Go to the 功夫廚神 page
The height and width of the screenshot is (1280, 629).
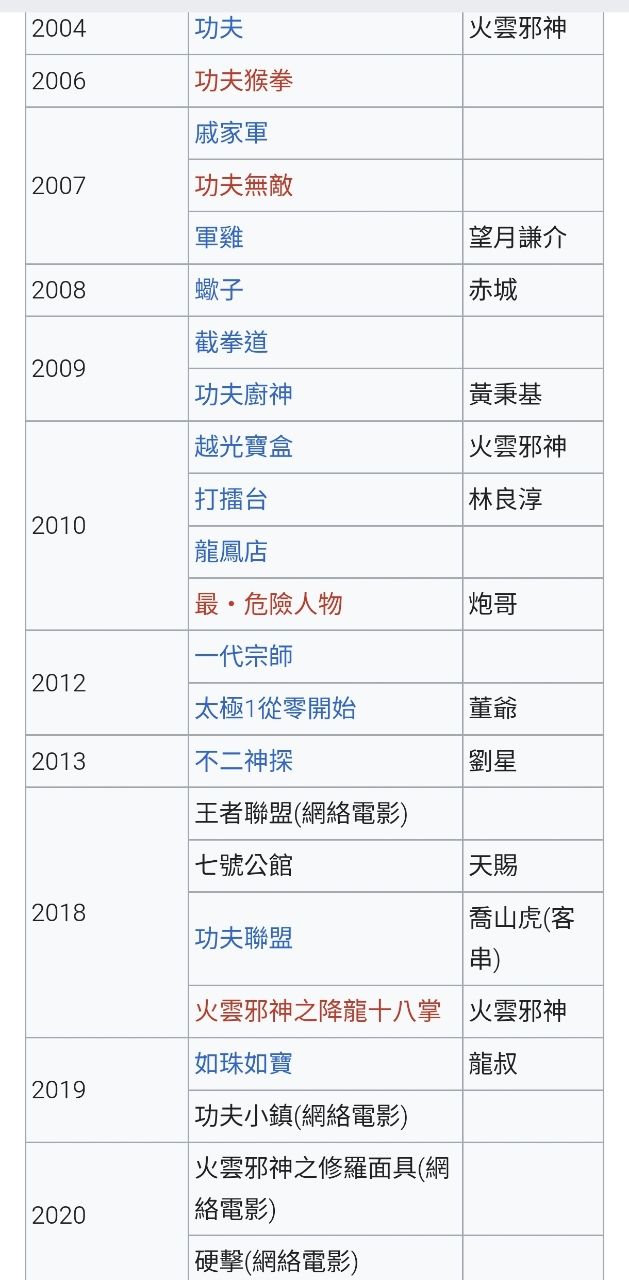(243, 394)
